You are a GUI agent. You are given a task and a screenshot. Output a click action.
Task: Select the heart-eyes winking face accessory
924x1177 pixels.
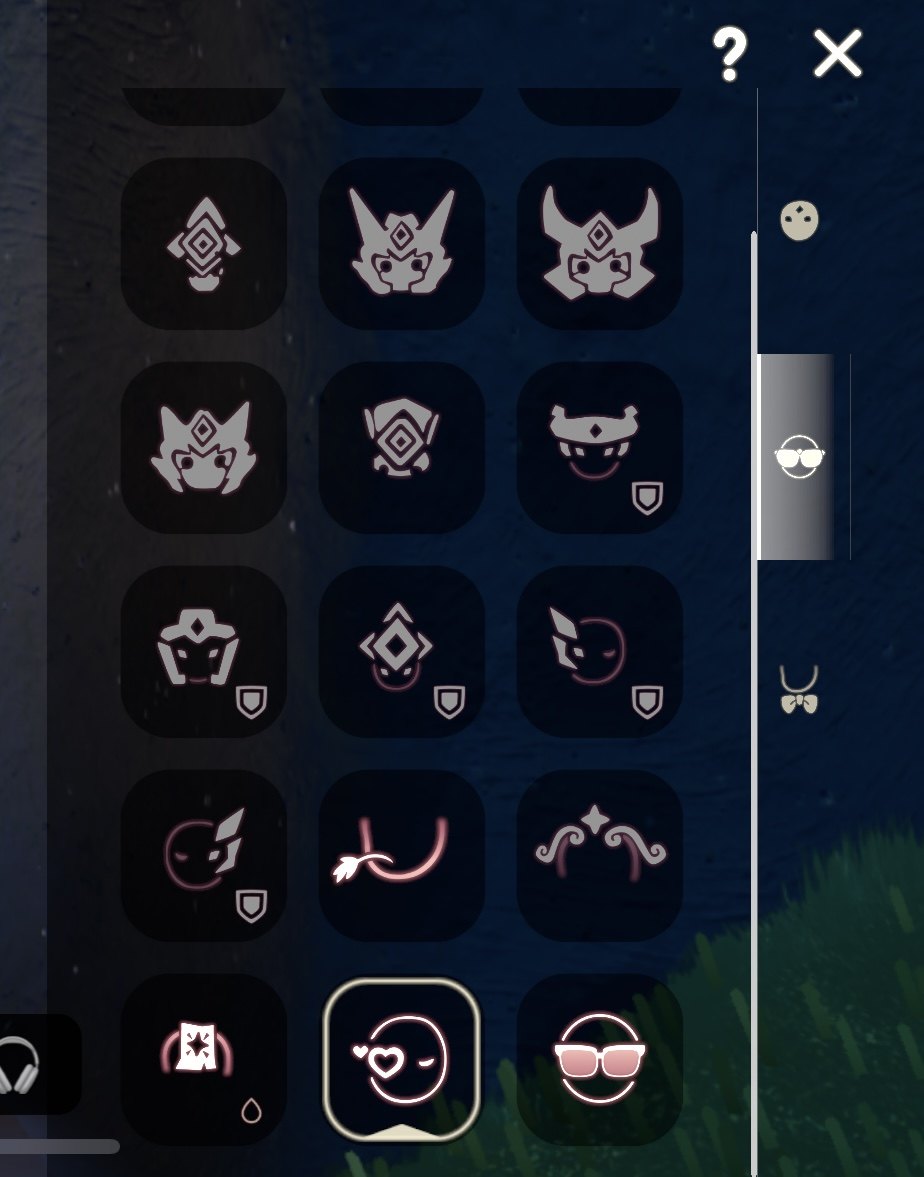[402, 1060]
